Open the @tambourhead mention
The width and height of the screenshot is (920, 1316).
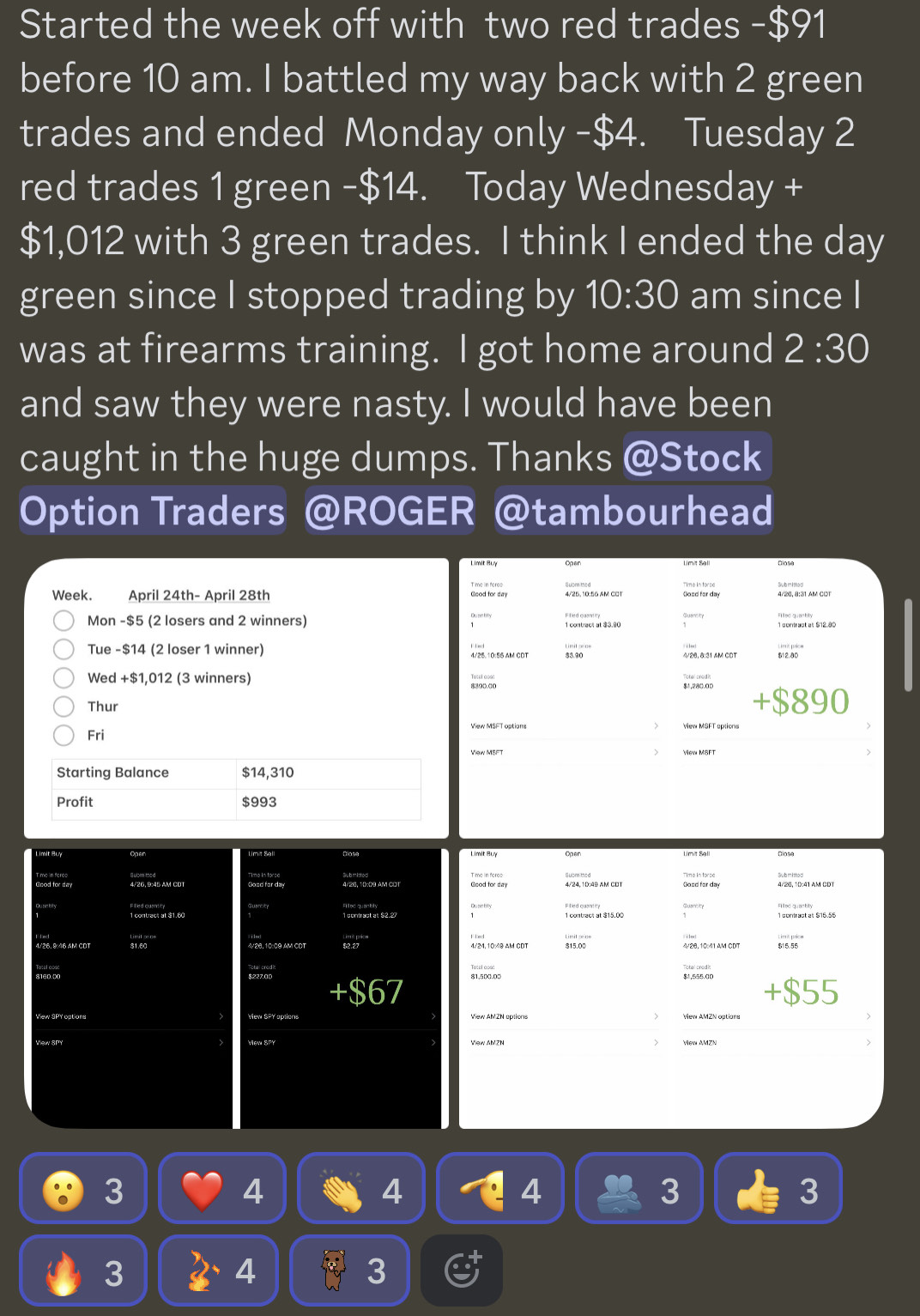tap(633, 512)
